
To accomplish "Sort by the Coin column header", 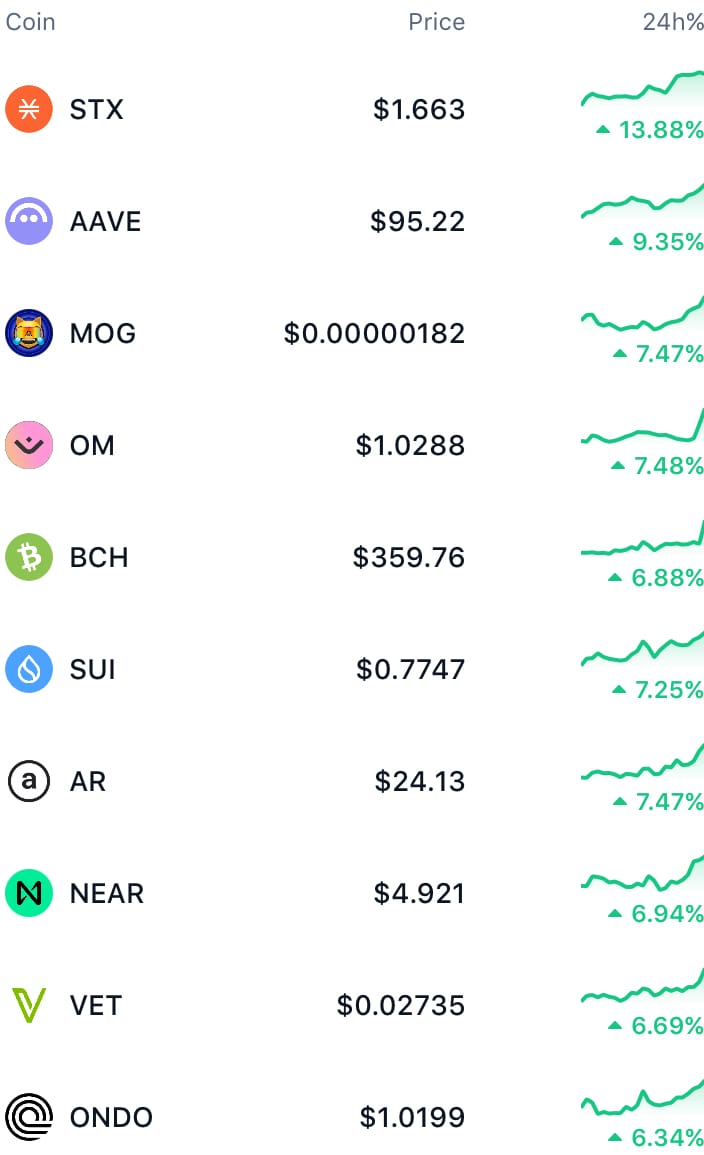I will coord(30,22).
